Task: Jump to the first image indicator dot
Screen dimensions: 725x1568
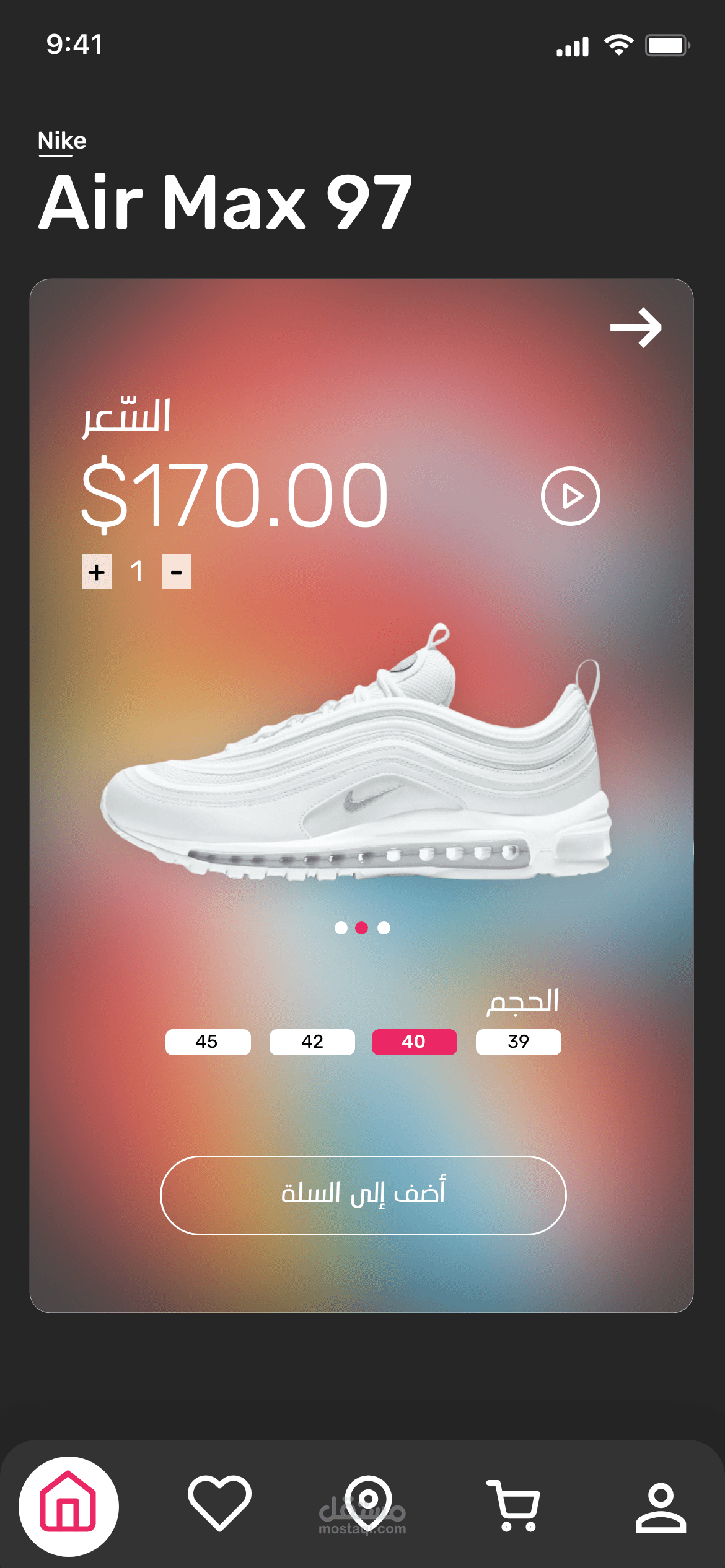Action: (341, 928)
